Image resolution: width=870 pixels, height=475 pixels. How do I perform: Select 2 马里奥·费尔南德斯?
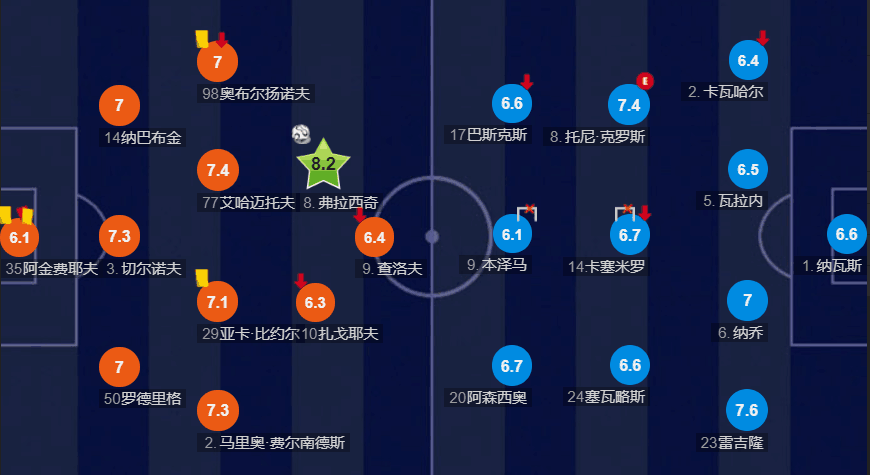coord(218,410)
